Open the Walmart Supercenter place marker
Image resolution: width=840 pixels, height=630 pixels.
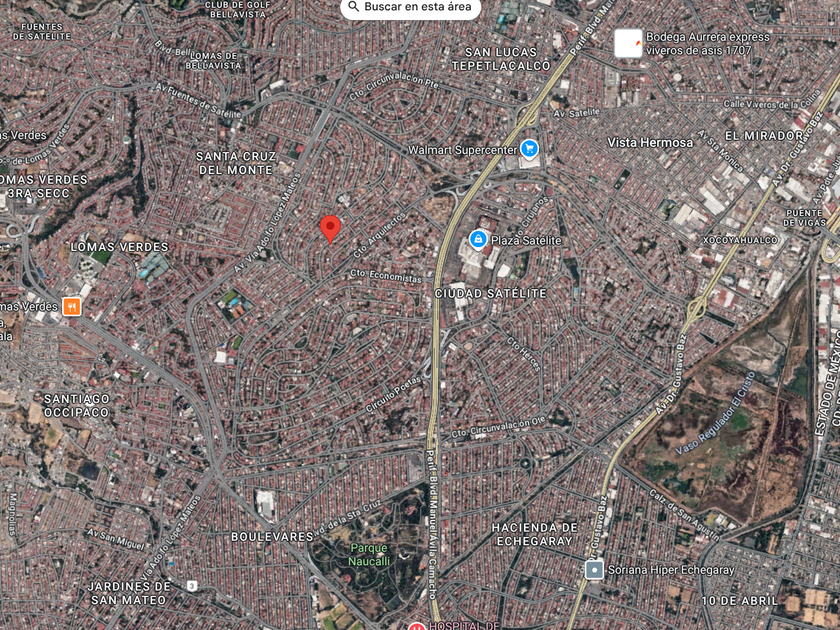529,150
